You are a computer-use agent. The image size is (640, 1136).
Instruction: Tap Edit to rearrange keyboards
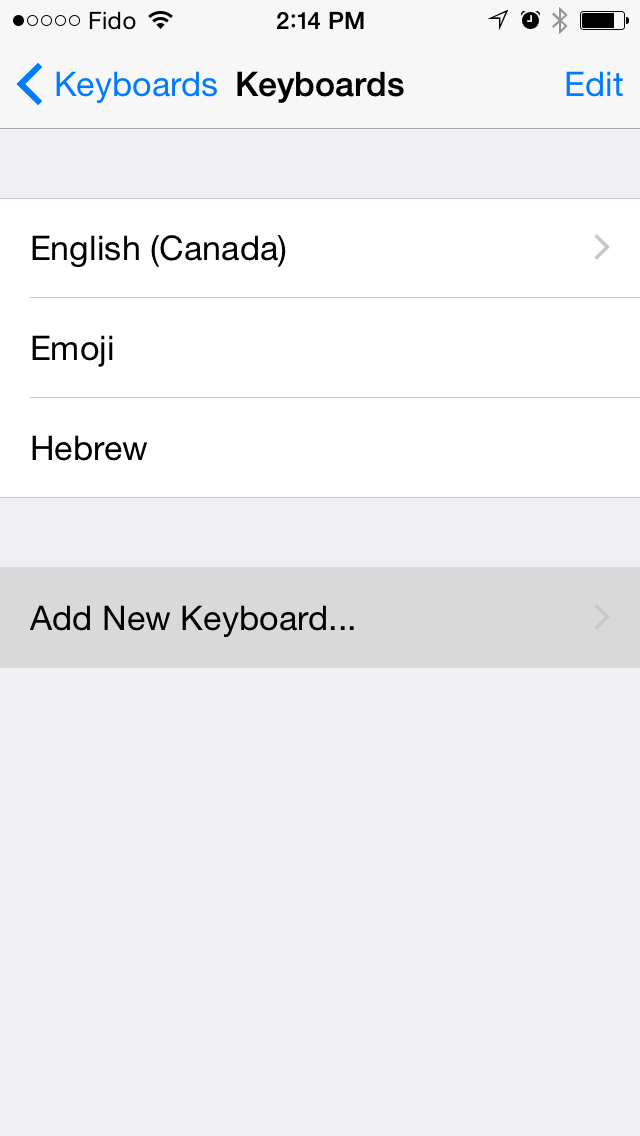pos(594,85)
